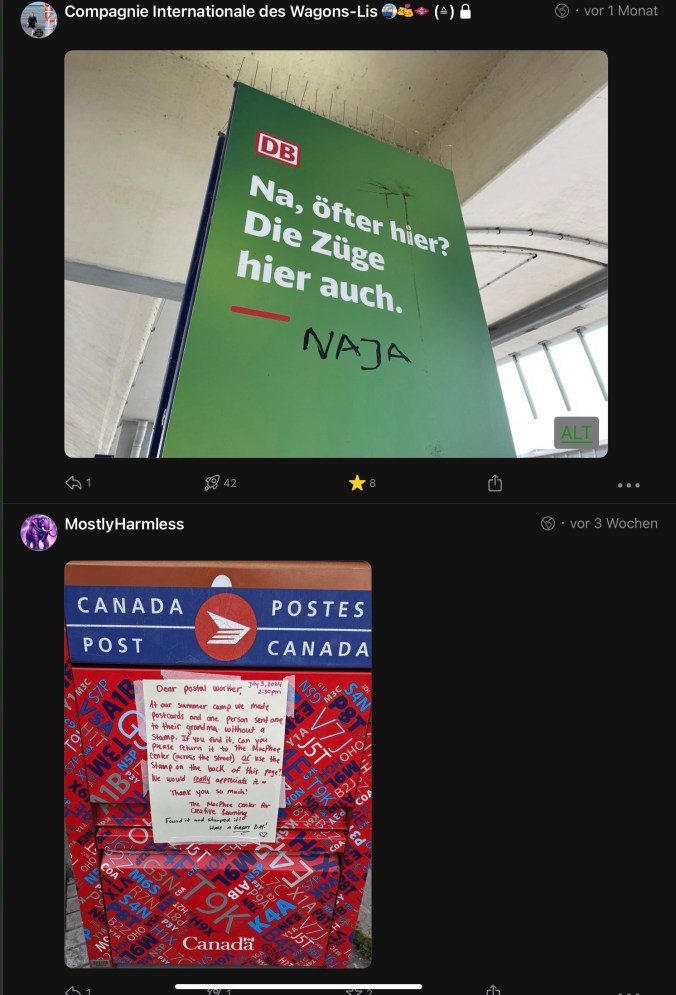View the Wagons-Lis profile avatar
676x995 pixels.
pos(38,19)
